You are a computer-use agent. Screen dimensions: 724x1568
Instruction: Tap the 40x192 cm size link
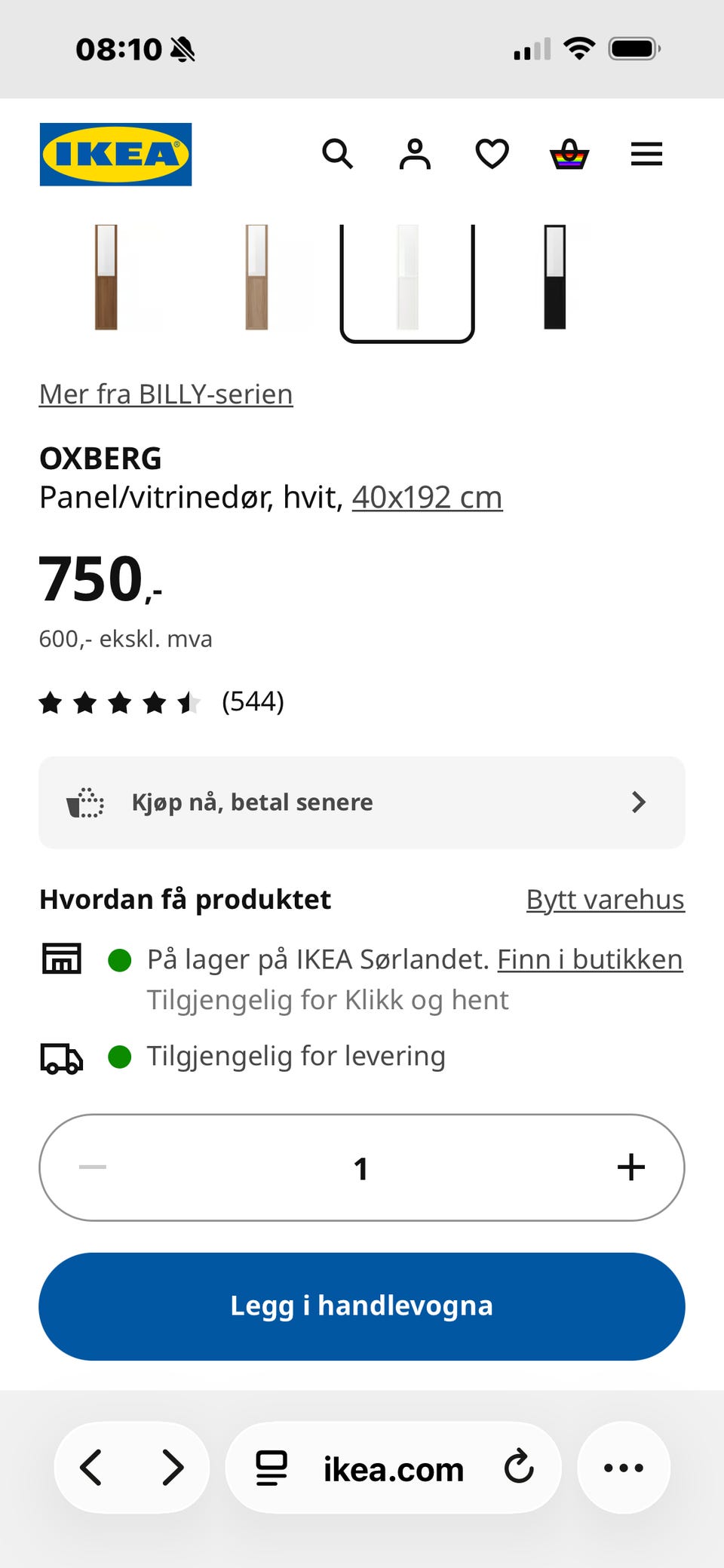tap(427, 497)
